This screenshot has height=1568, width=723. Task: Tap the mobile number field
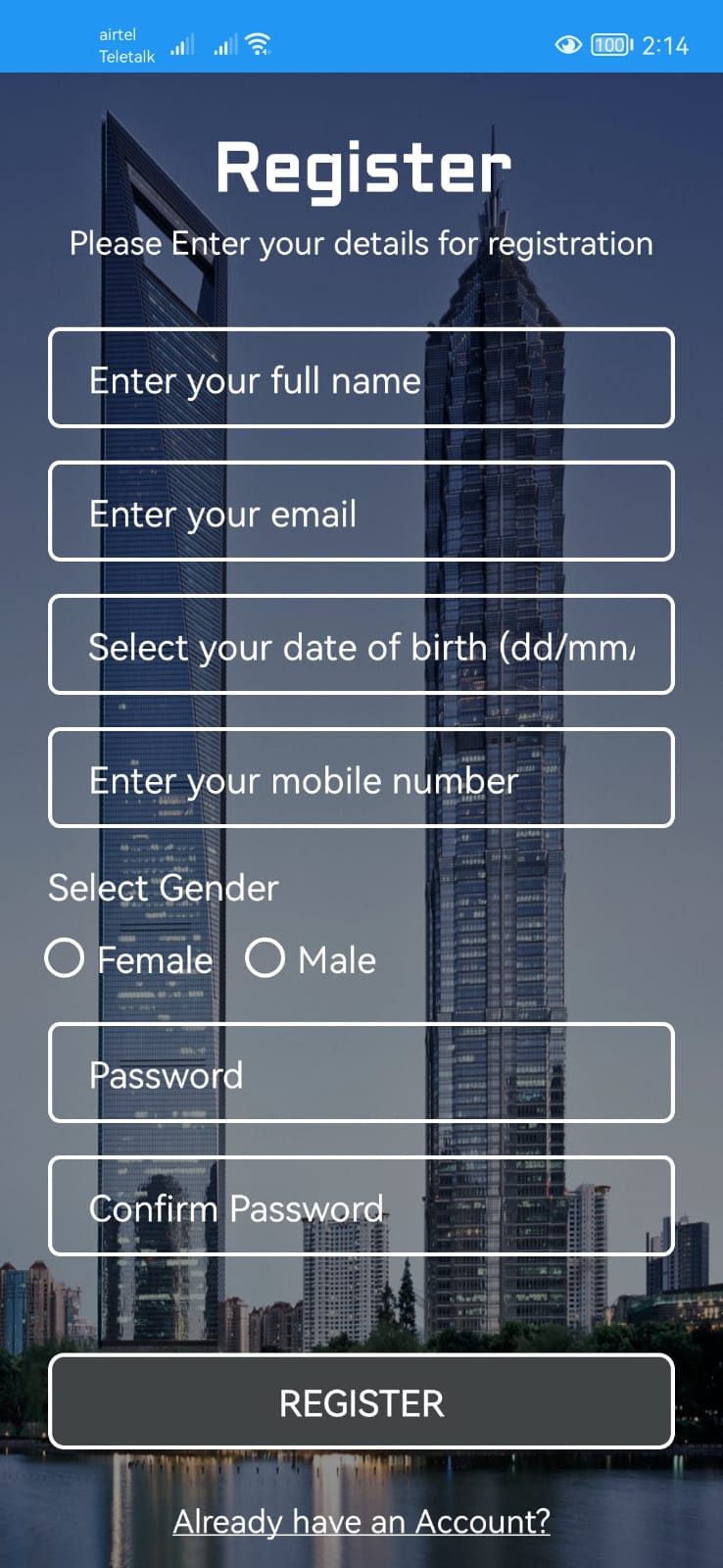[x=361, y=778]
